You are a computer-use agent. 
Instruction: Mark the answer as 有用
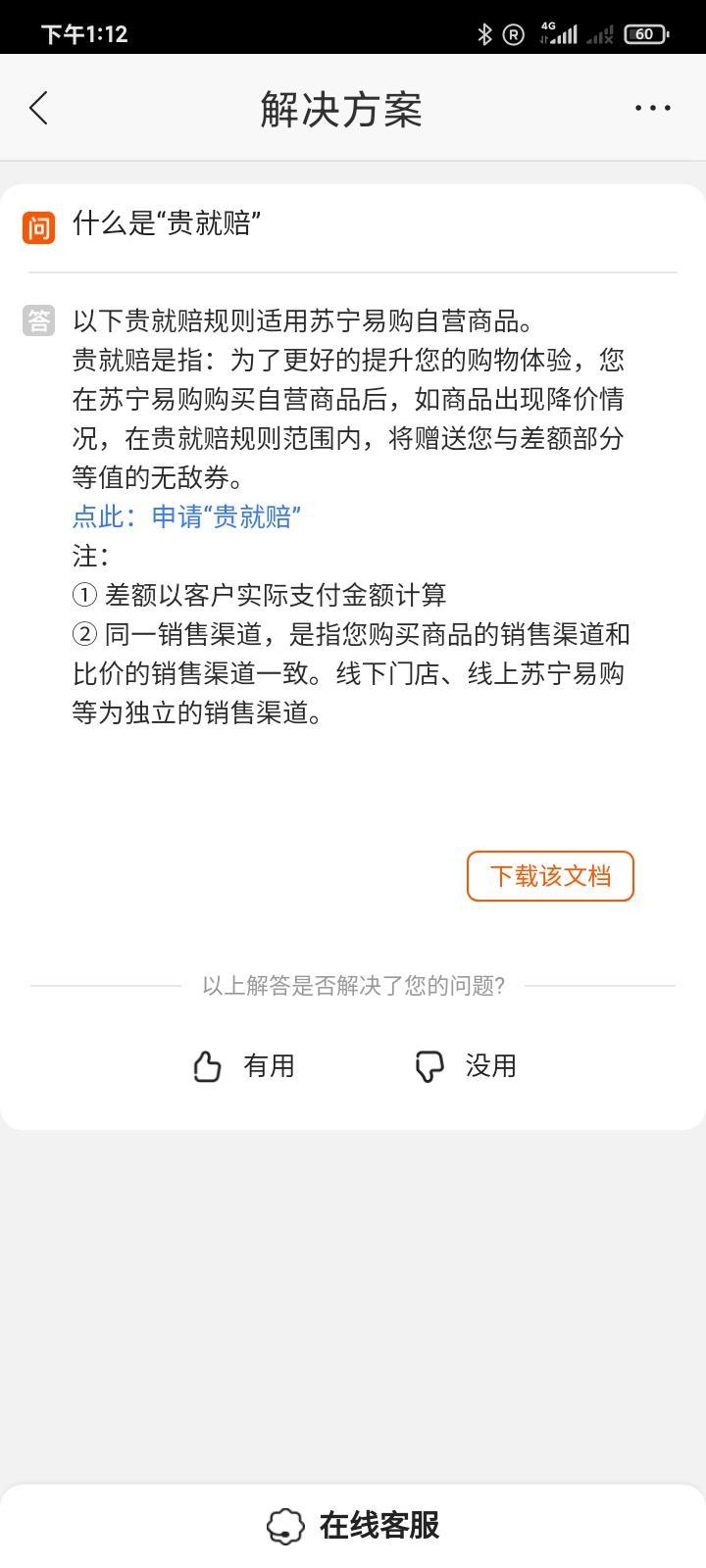pos(245,1066)
